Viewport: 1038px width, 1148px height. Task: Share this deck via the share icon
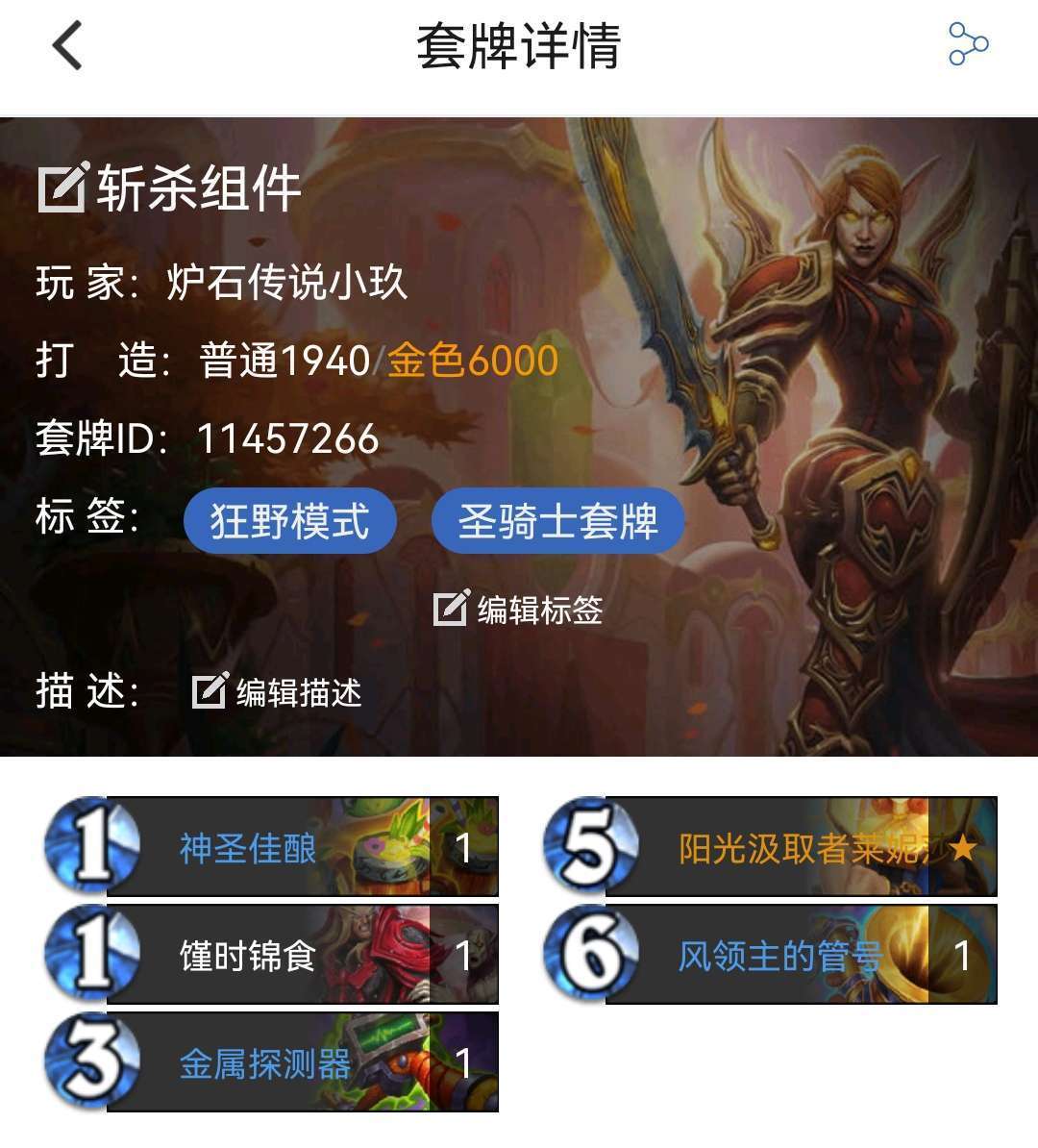tap(967, 45)
